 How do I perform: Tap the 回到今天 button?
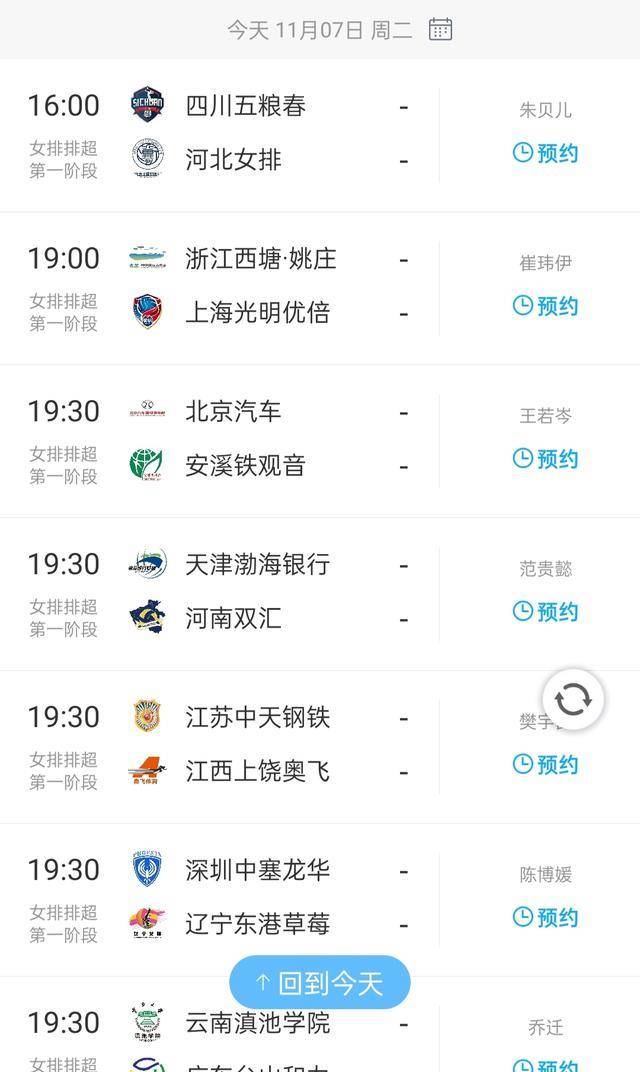click(x=319, y=983)
